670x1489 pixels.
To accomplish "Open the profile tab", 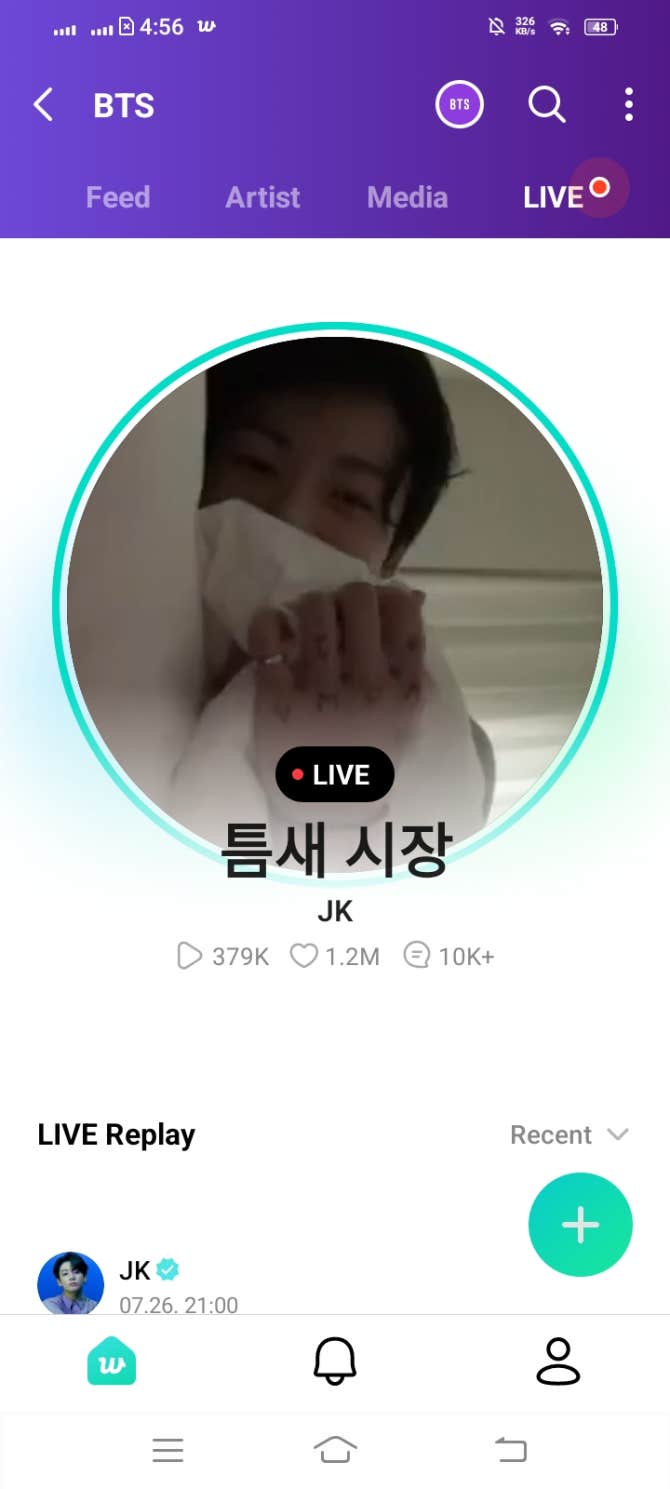I will pos(558,1361).
